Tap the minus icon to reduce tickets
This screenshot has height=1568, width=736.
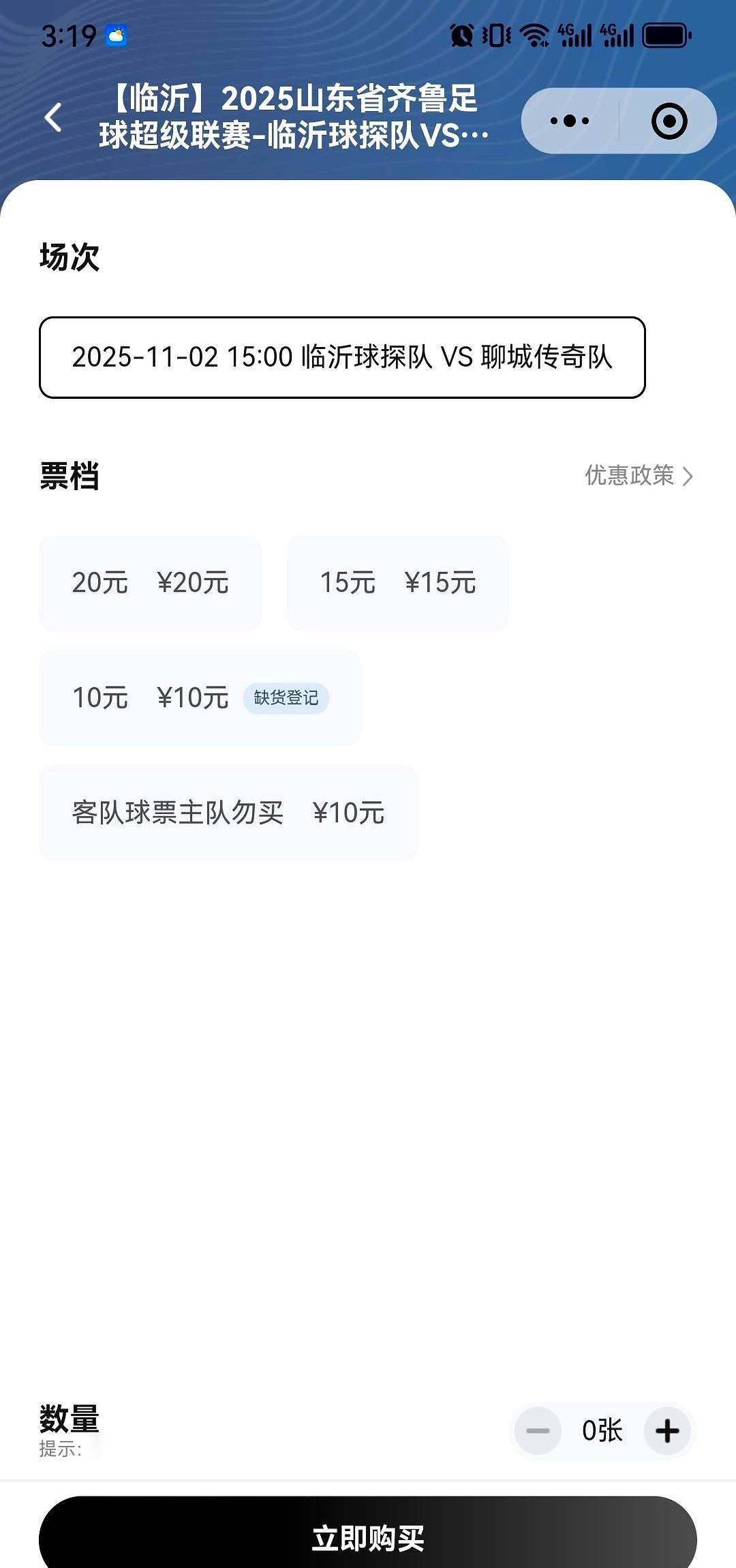pyautogui.click(x=538, y=1431)
